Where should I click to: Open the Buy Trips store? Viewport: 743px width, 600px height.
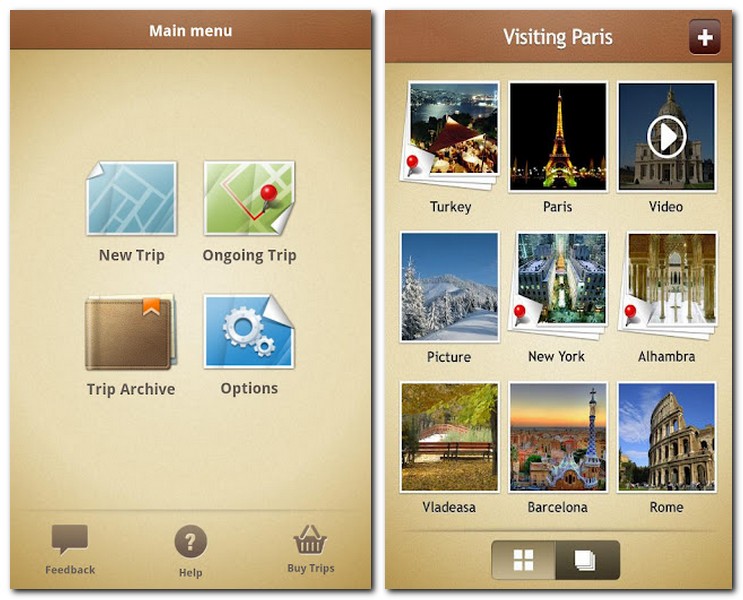[x=311, y=549]
